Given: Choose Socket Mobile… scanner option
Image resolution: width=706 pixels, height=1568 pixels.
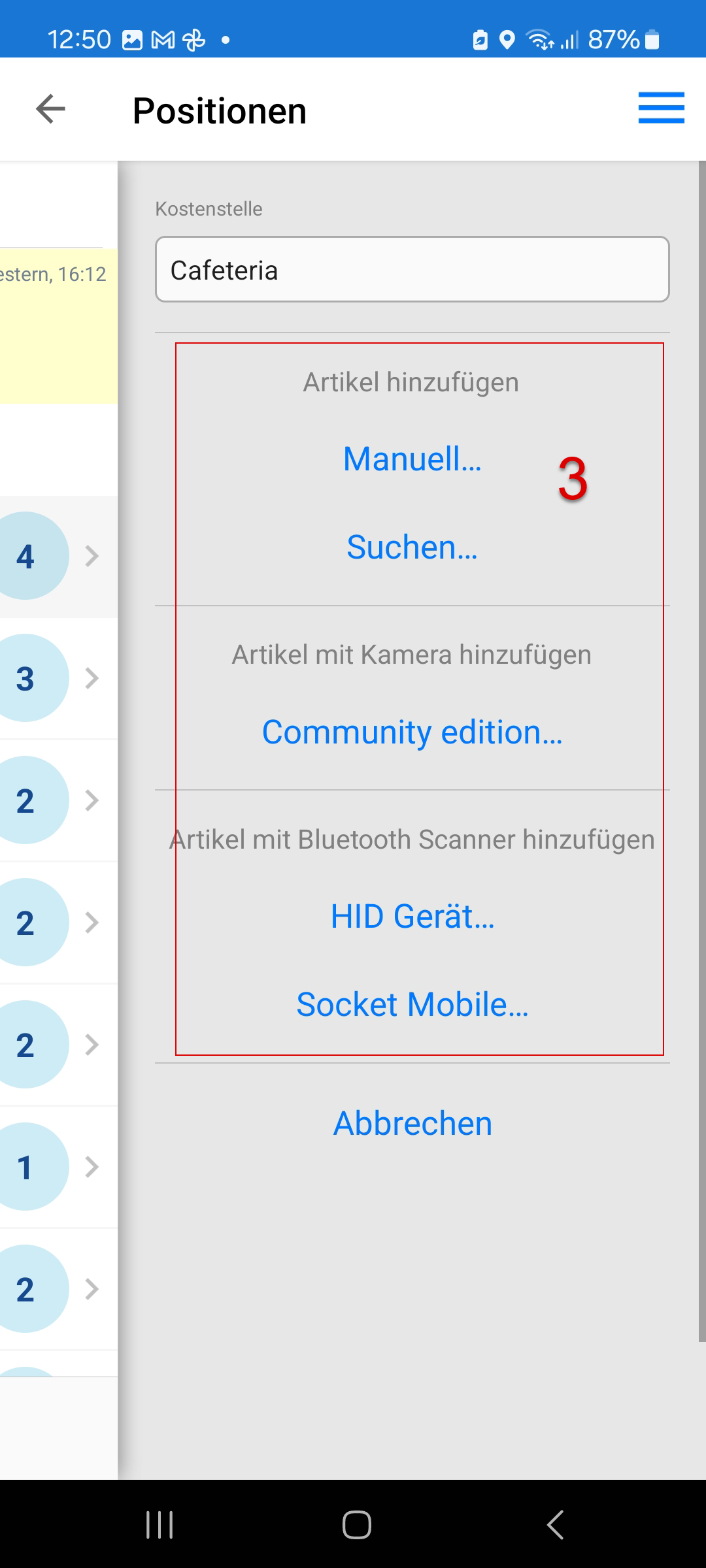Looking at the screenshot, I should pos(412,1005).
